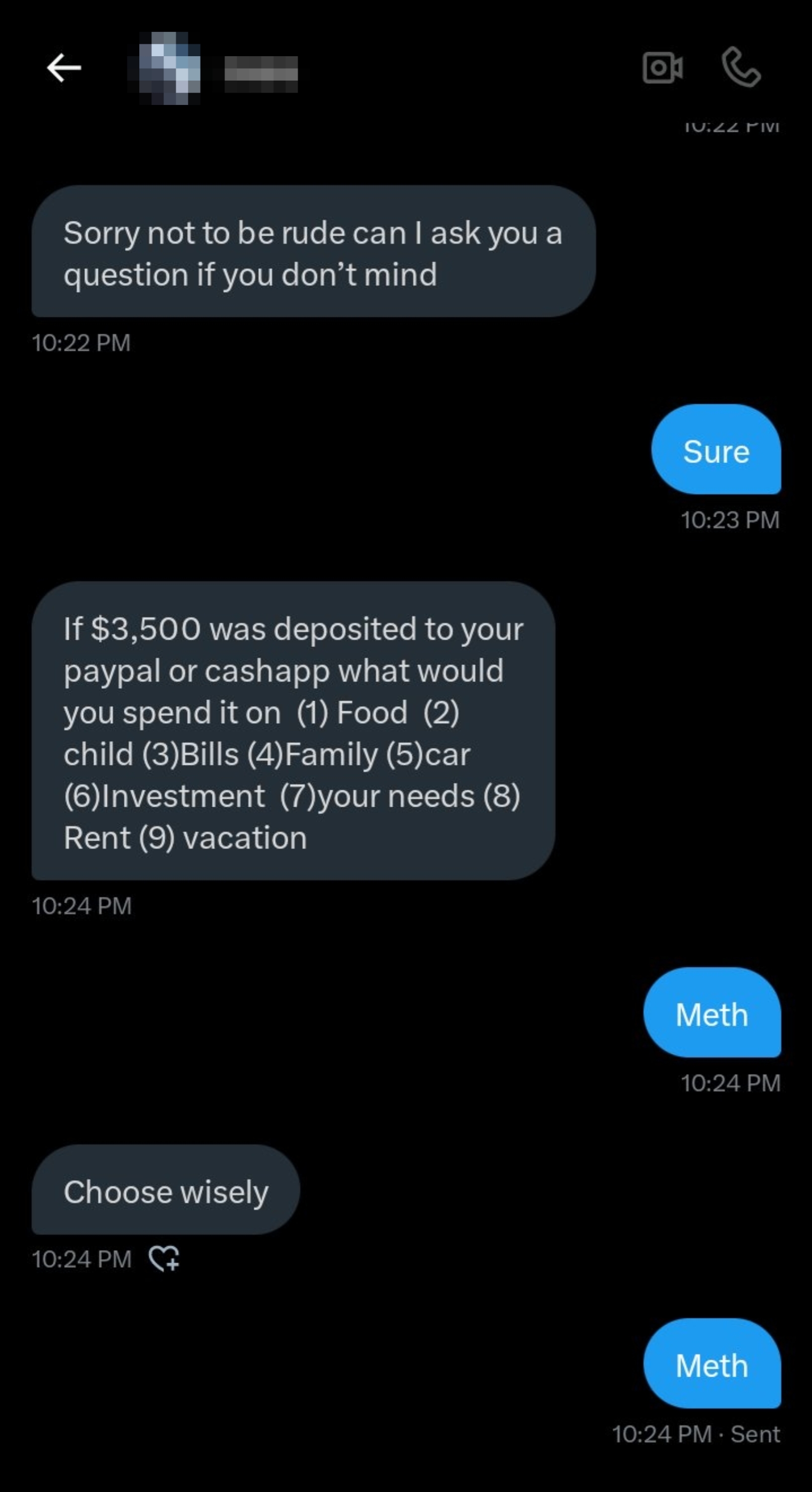Image resolution: width=812 pixels, height=1492 pixels.
Task: Tap the 10:24 PM under the first 'Meth'
Action: point(730,1083)
